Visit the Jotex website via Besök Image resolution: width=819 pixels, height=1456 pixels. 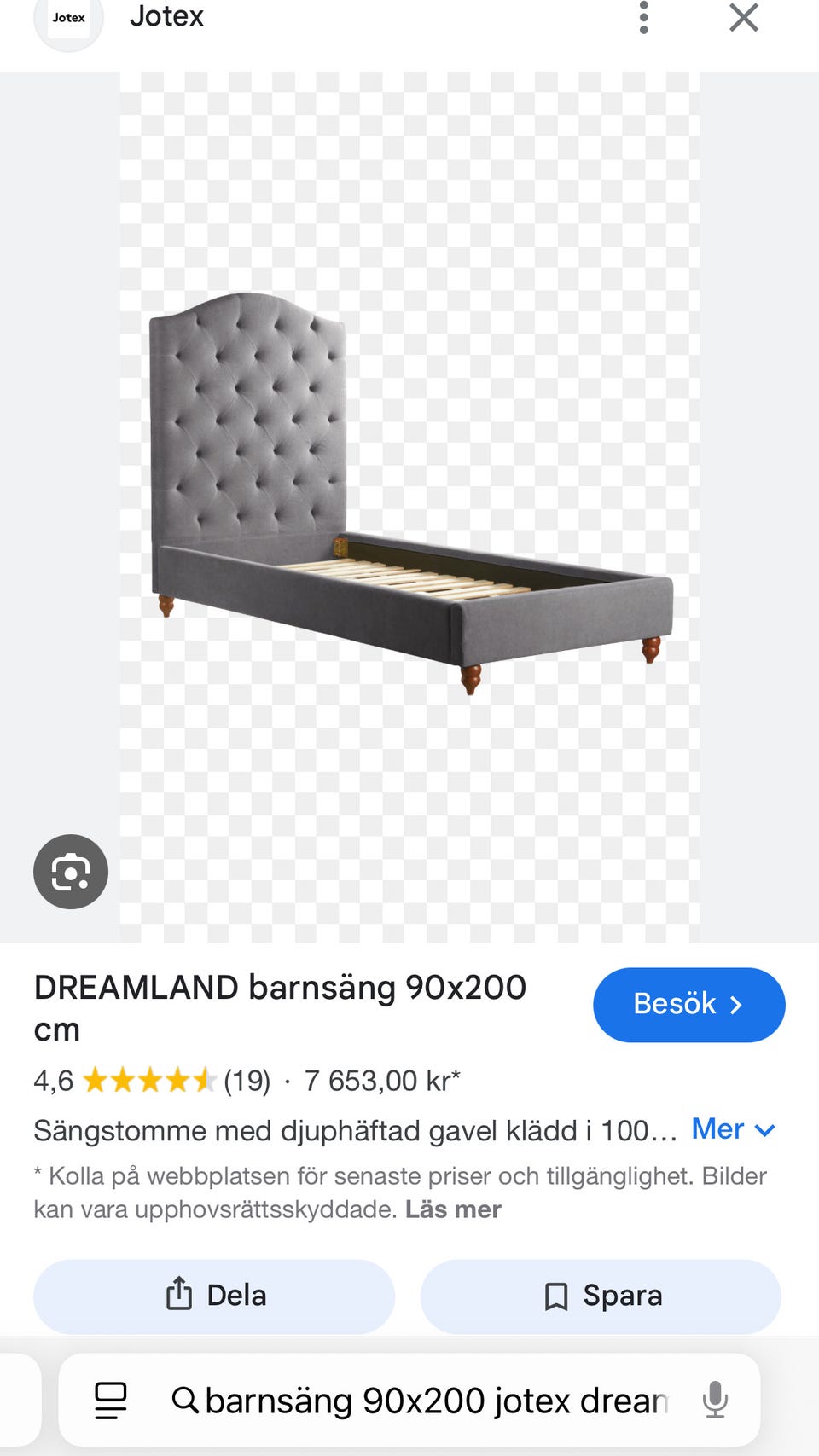(x=688, y=1005)
